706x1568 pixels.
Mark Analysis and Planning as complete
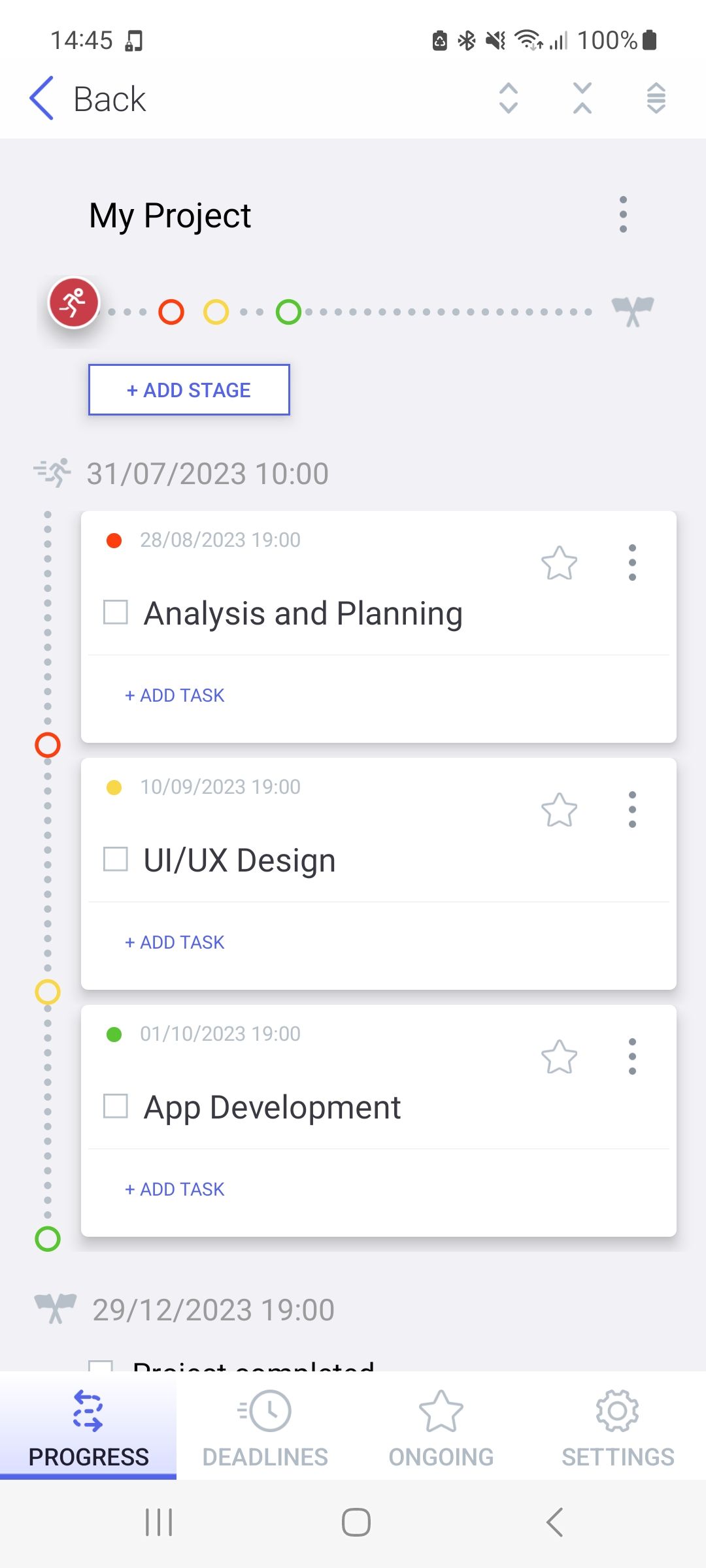tap(116, 613)
